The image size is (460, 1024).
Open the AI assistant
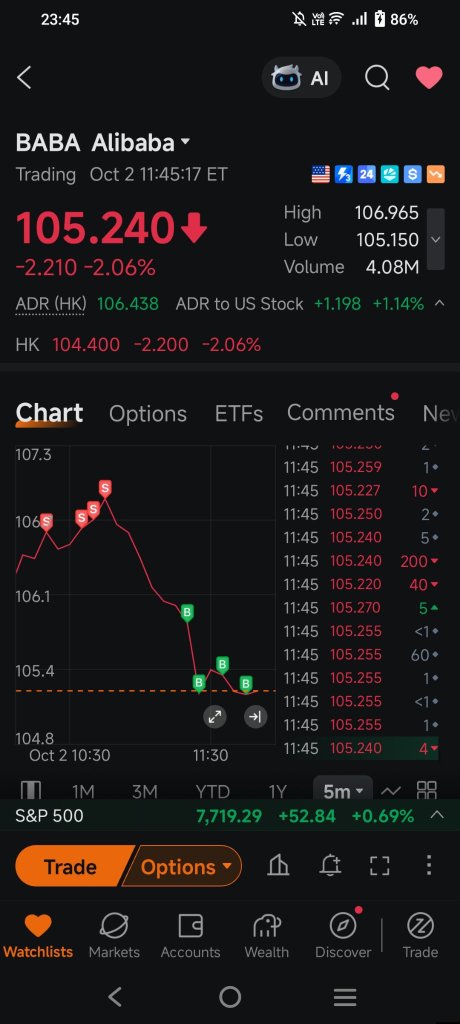pyautogui.click(x=301, y=78)
